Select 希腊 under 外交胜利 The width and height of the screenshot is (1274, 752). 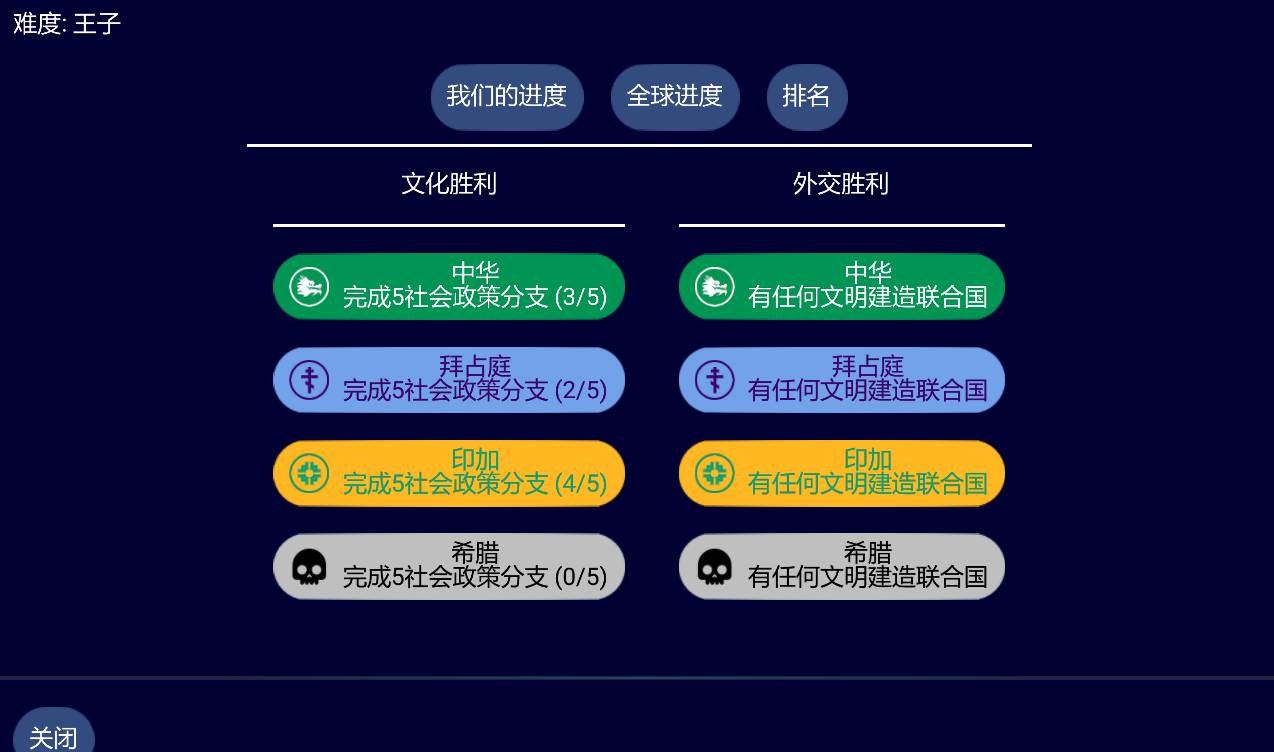pos(842,566)
